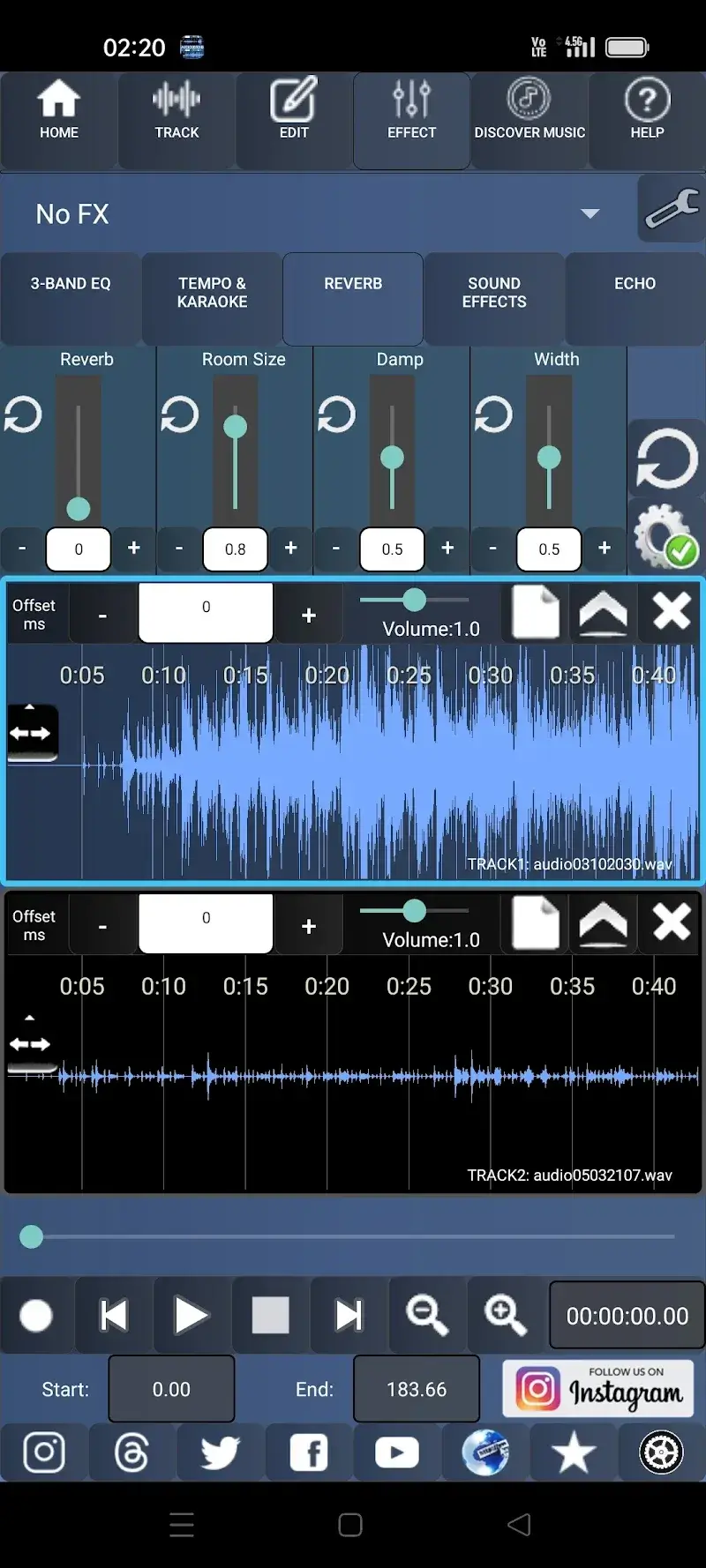706x1568 pixels.
Task: Start recording with the record button
Action: pos(36,1315)
